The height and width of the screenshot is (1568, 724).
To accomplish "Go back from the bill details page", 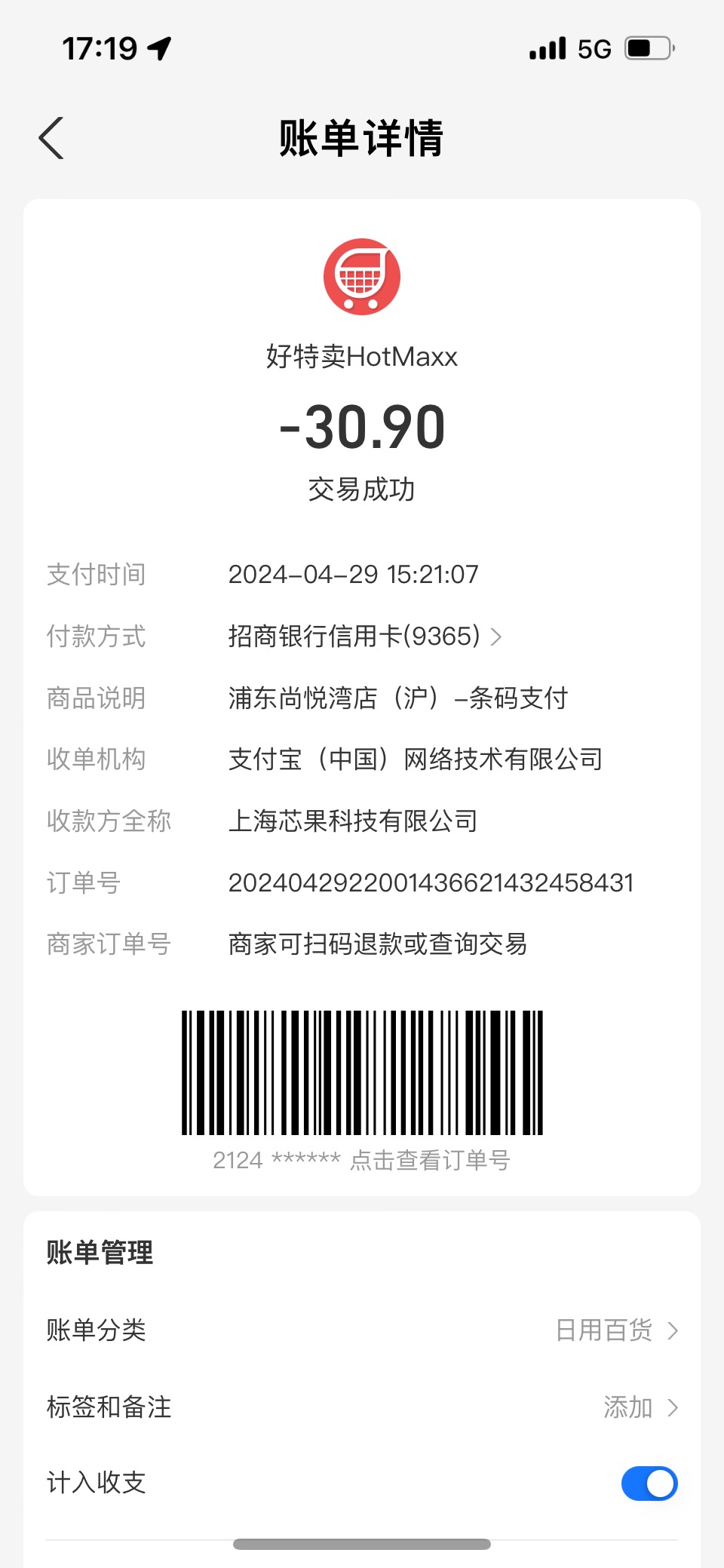I will pos(51,138).
